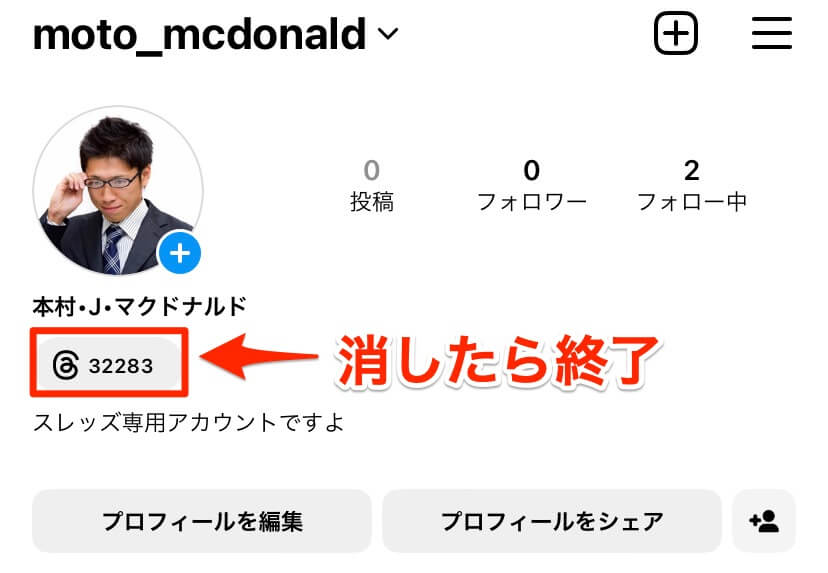
Task: Open the Threads badge 32283
Action: (x=108, y=365)
